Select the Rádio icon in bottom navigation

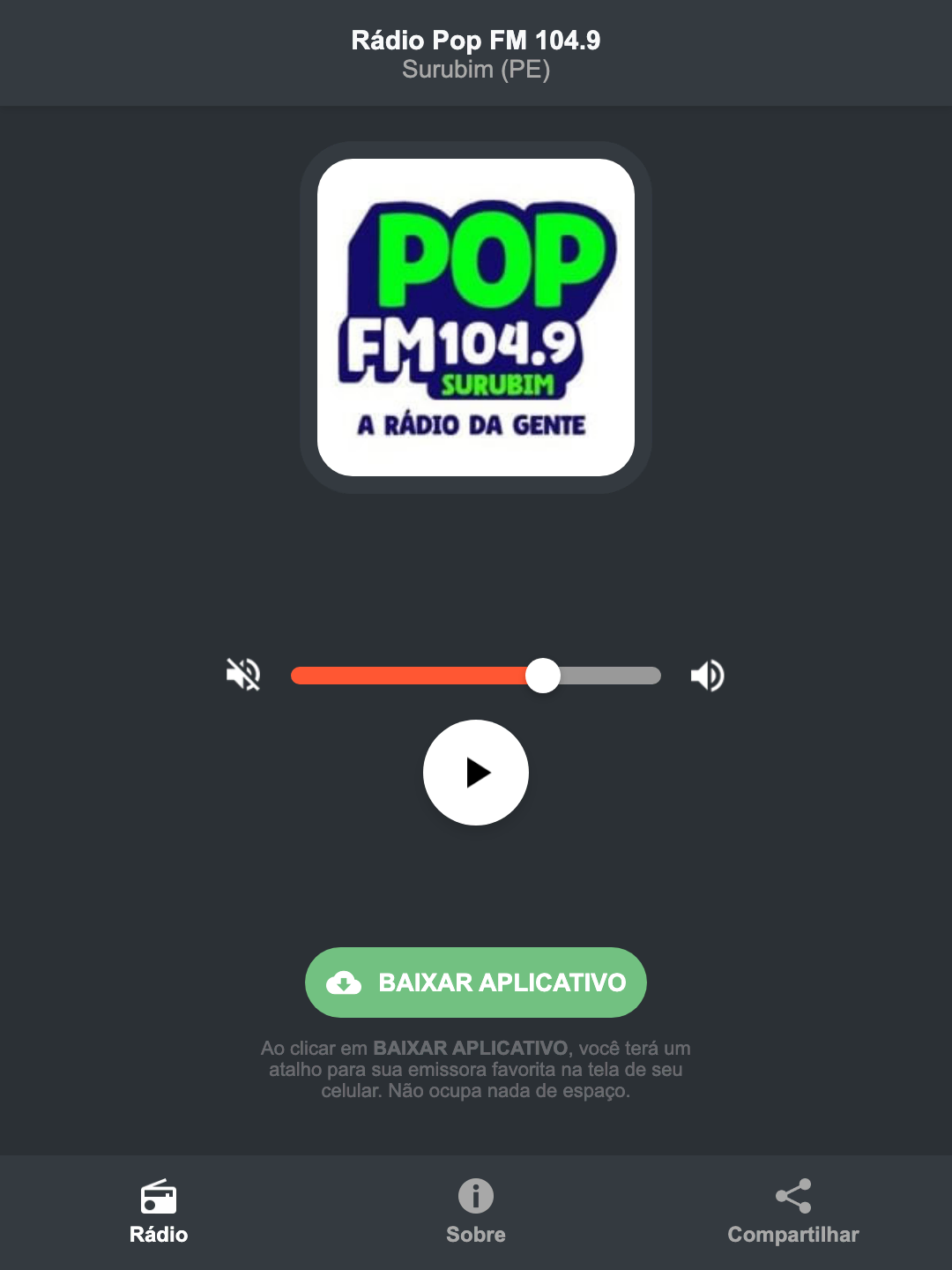159,1199
